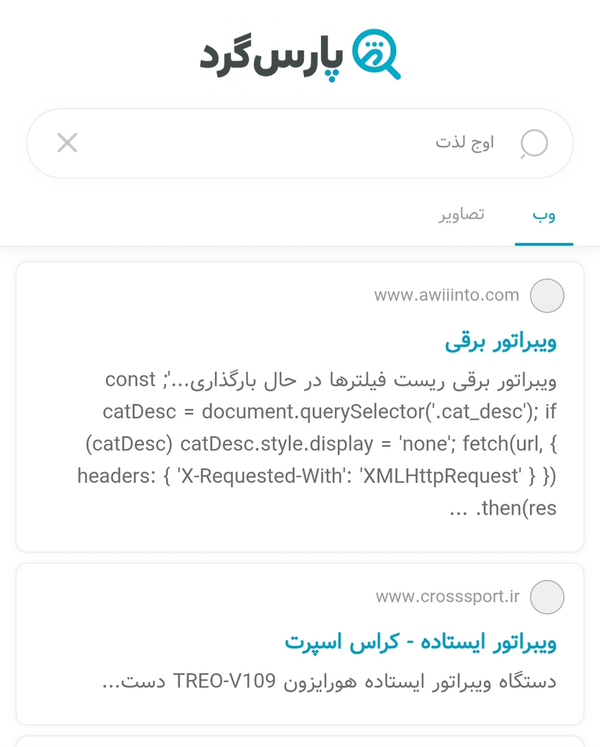Run the search via magnifier icon

point(534,144)
